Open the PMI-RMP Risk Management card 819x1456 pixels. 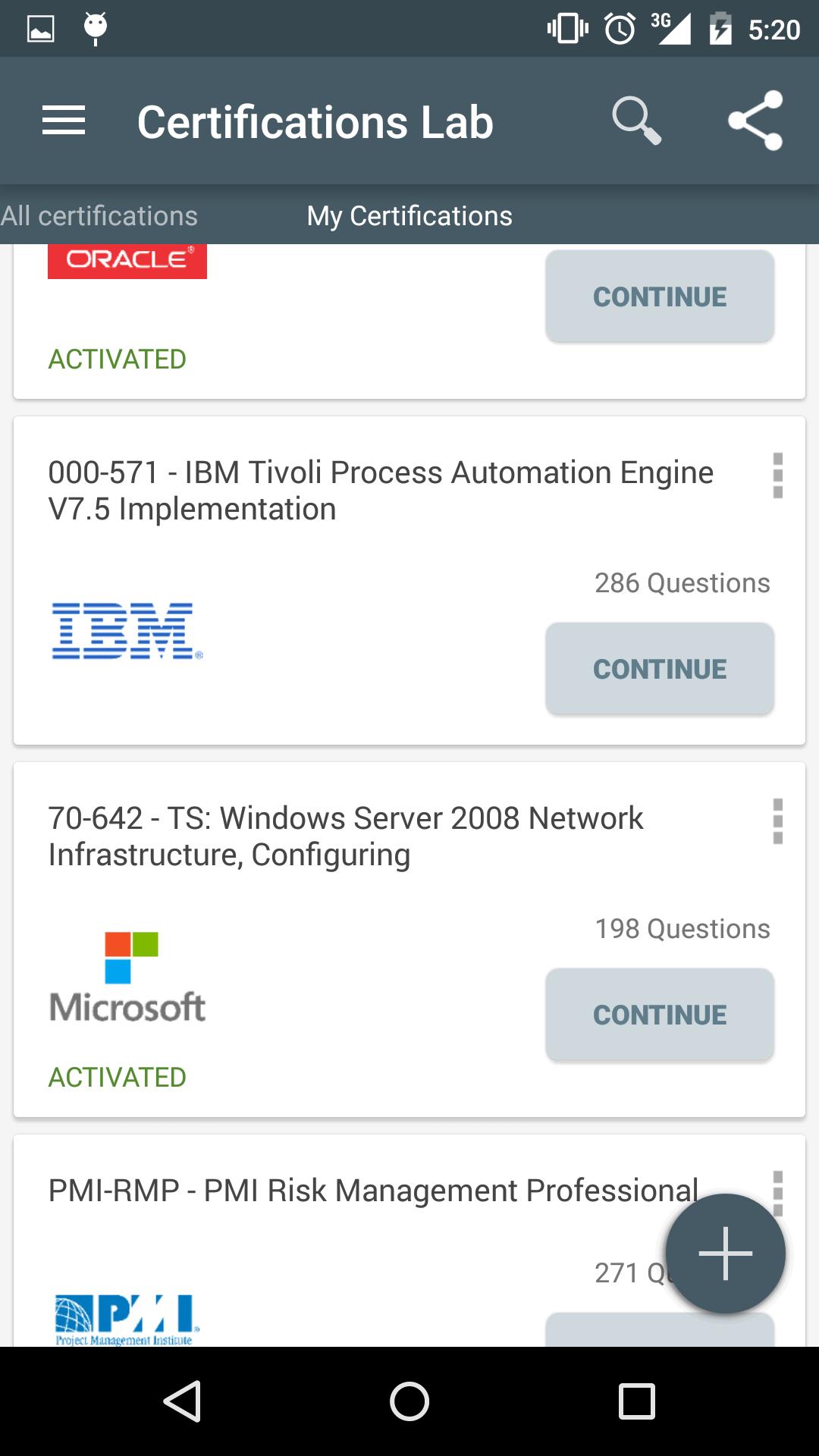373,1191
